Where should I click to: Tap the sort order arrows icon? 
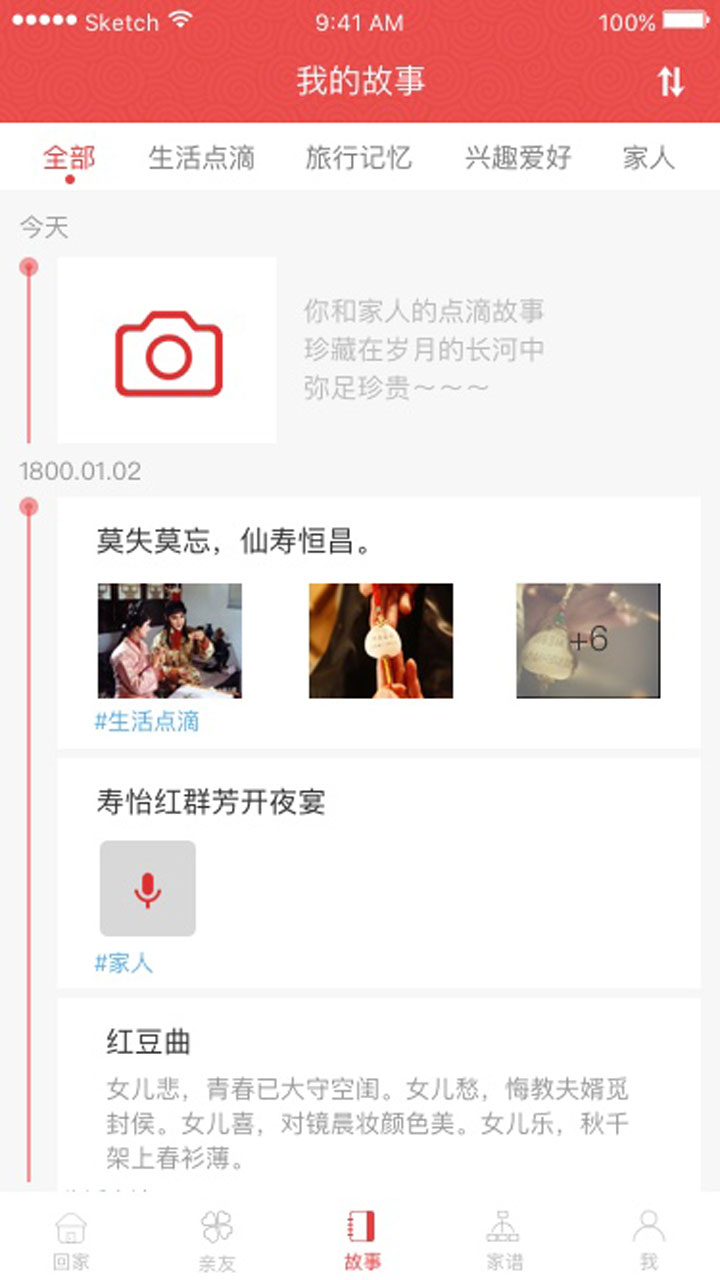click(x=671, y=82)
